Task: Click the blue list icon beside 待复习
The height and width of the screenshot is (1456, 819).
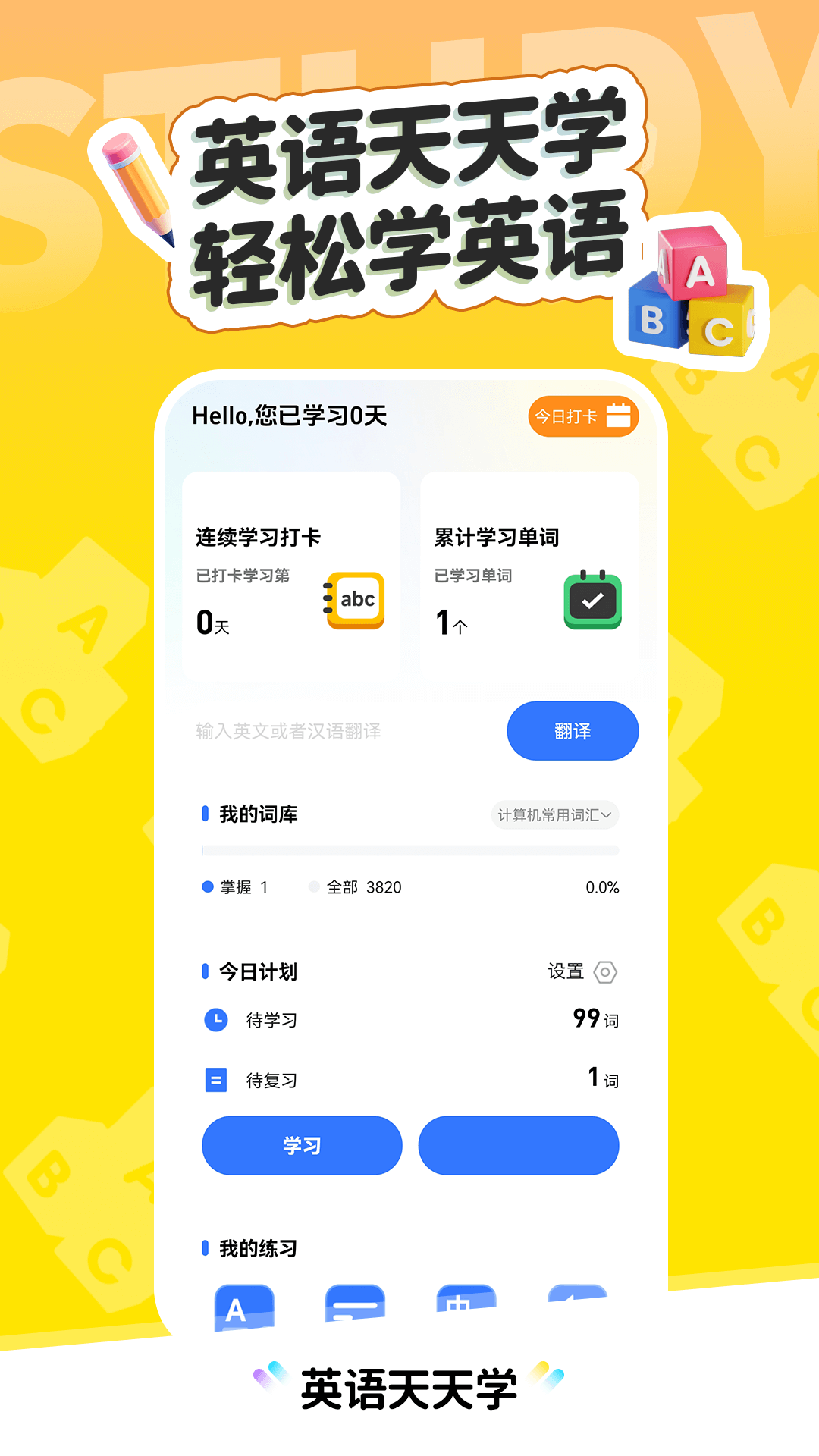Action: click(215, 1081)
